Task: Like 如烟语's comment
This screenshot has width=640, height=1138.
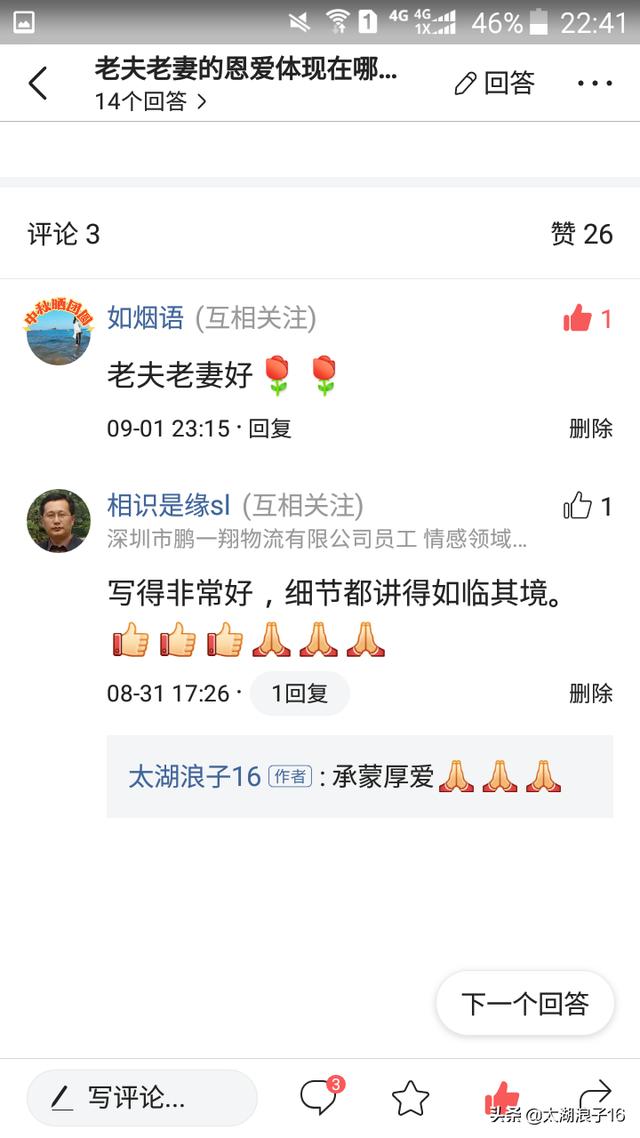Action: point(587,318)
